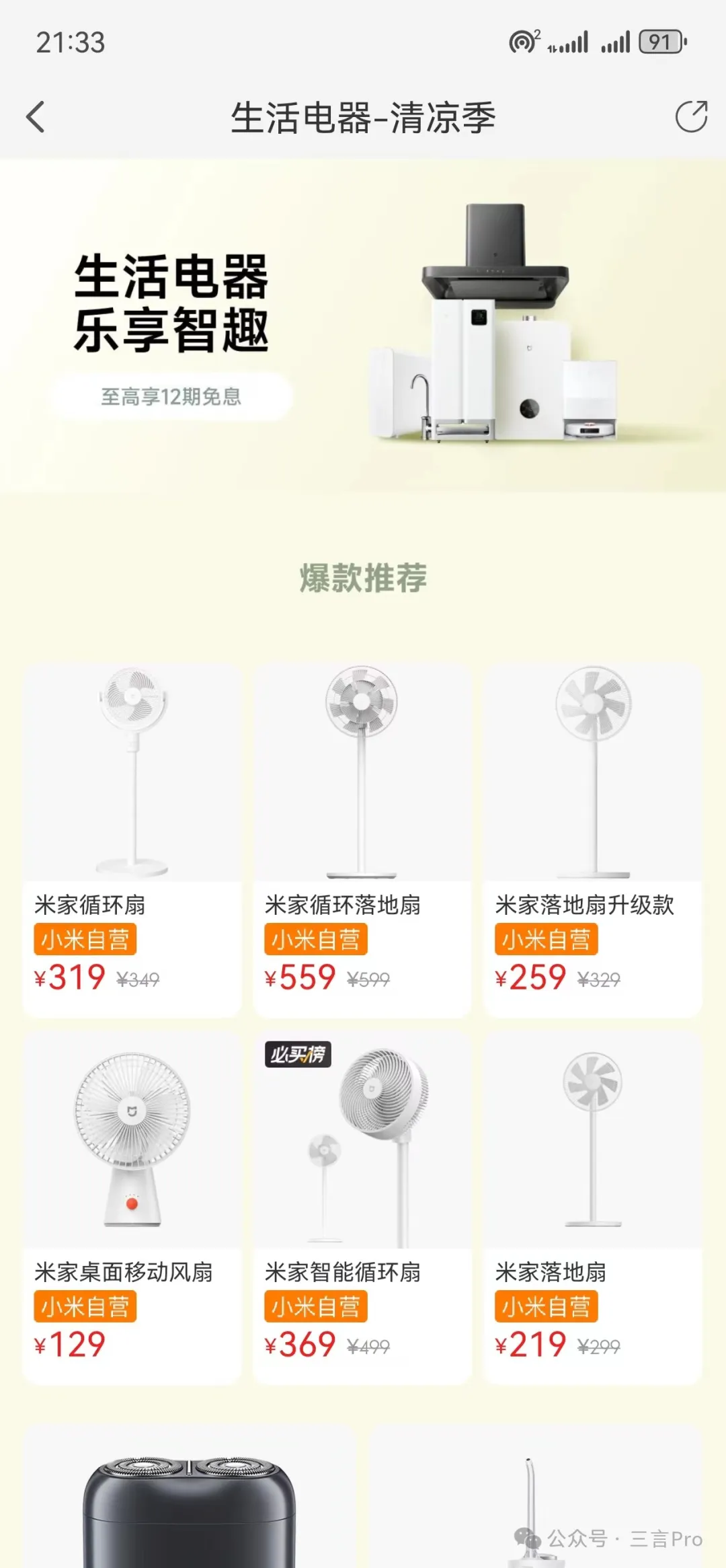Share this 生活电器-清凉季 page

coord(690,117)
